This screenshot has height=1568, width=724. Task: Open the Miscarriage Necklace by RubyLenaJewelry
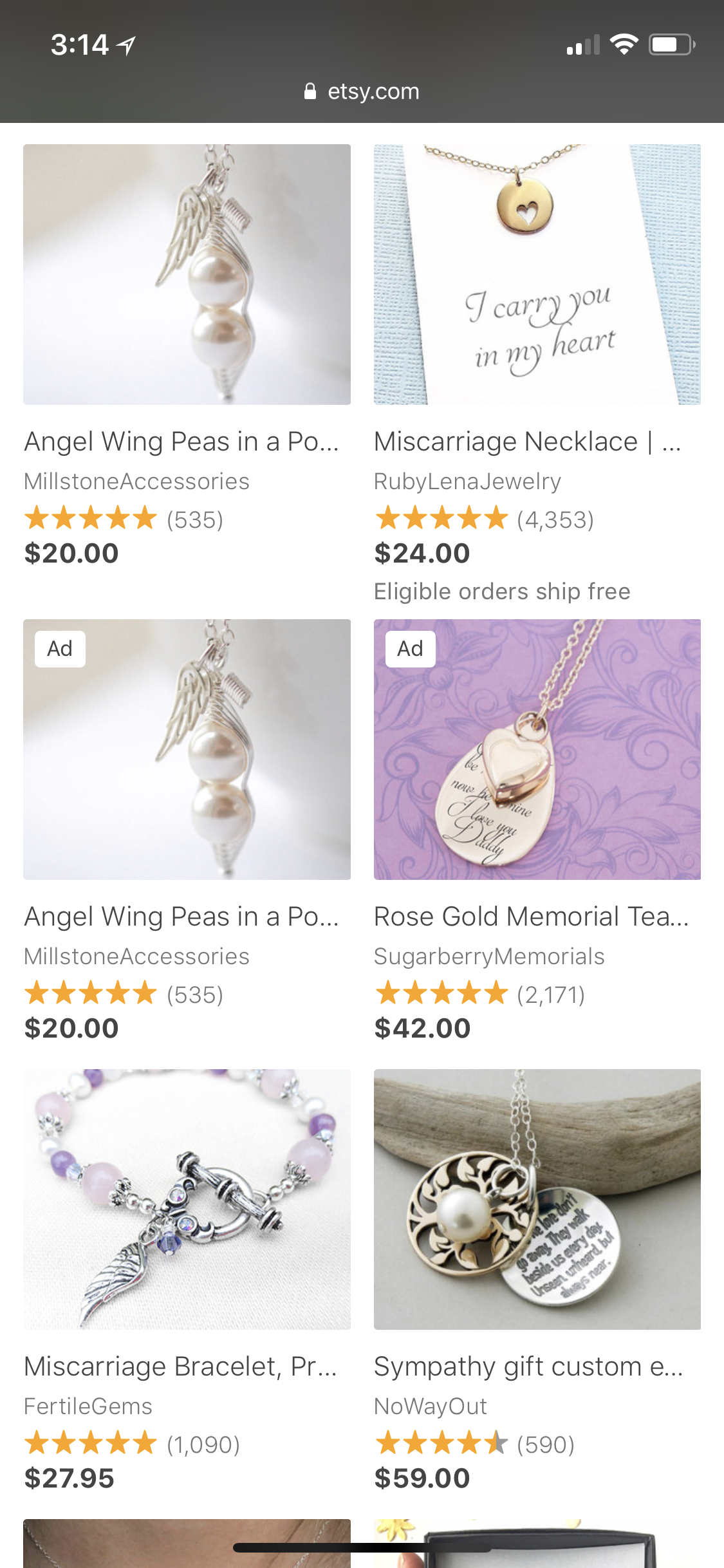pos(537,275)
